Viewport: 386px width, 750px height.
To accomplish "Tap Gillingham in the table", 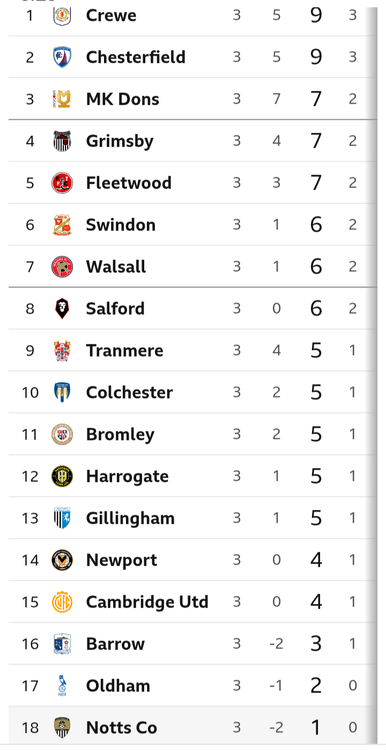I will (x=130, y=518).
